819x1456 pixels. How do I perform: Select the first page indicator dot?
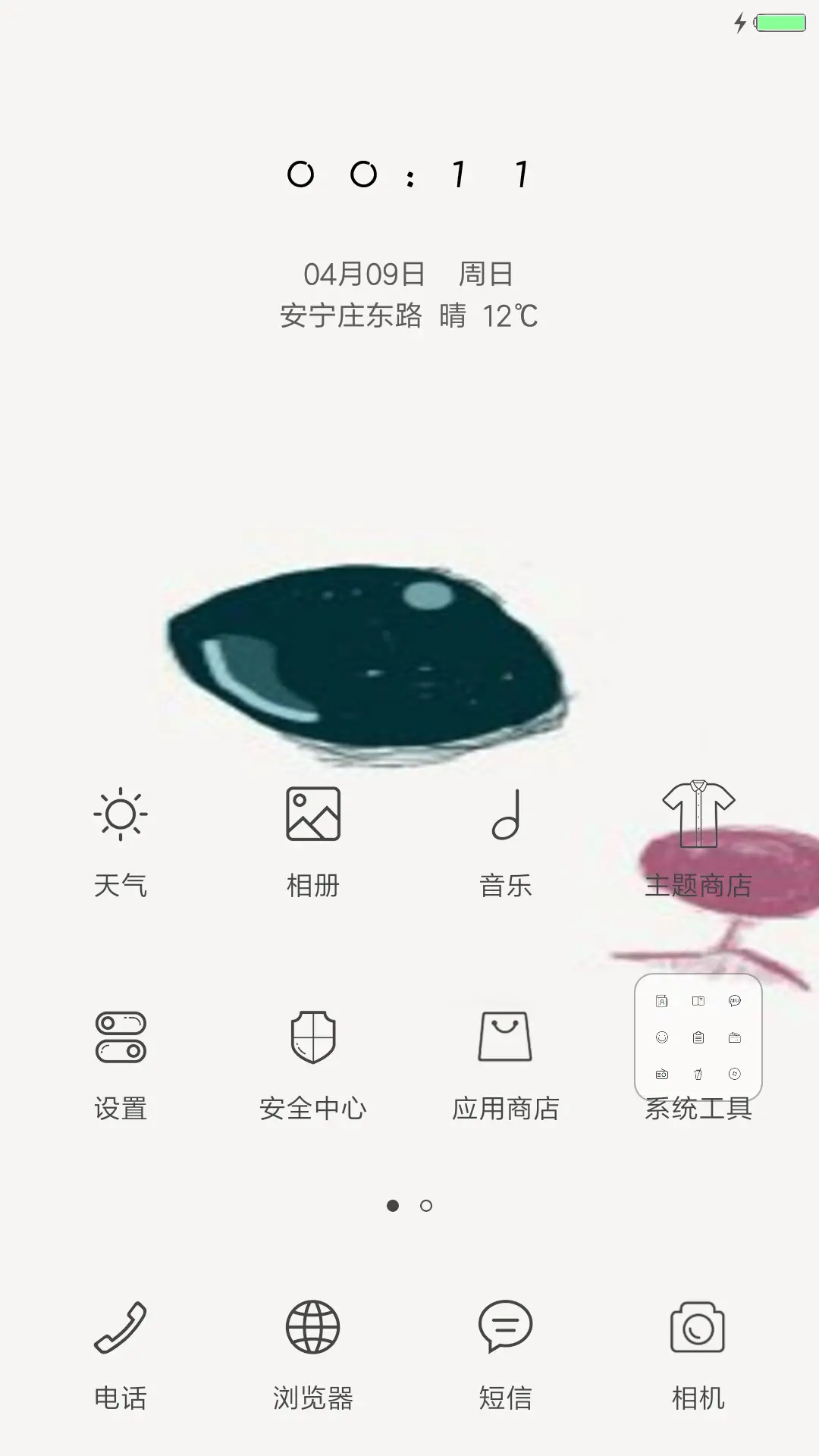coord(393,1206)
